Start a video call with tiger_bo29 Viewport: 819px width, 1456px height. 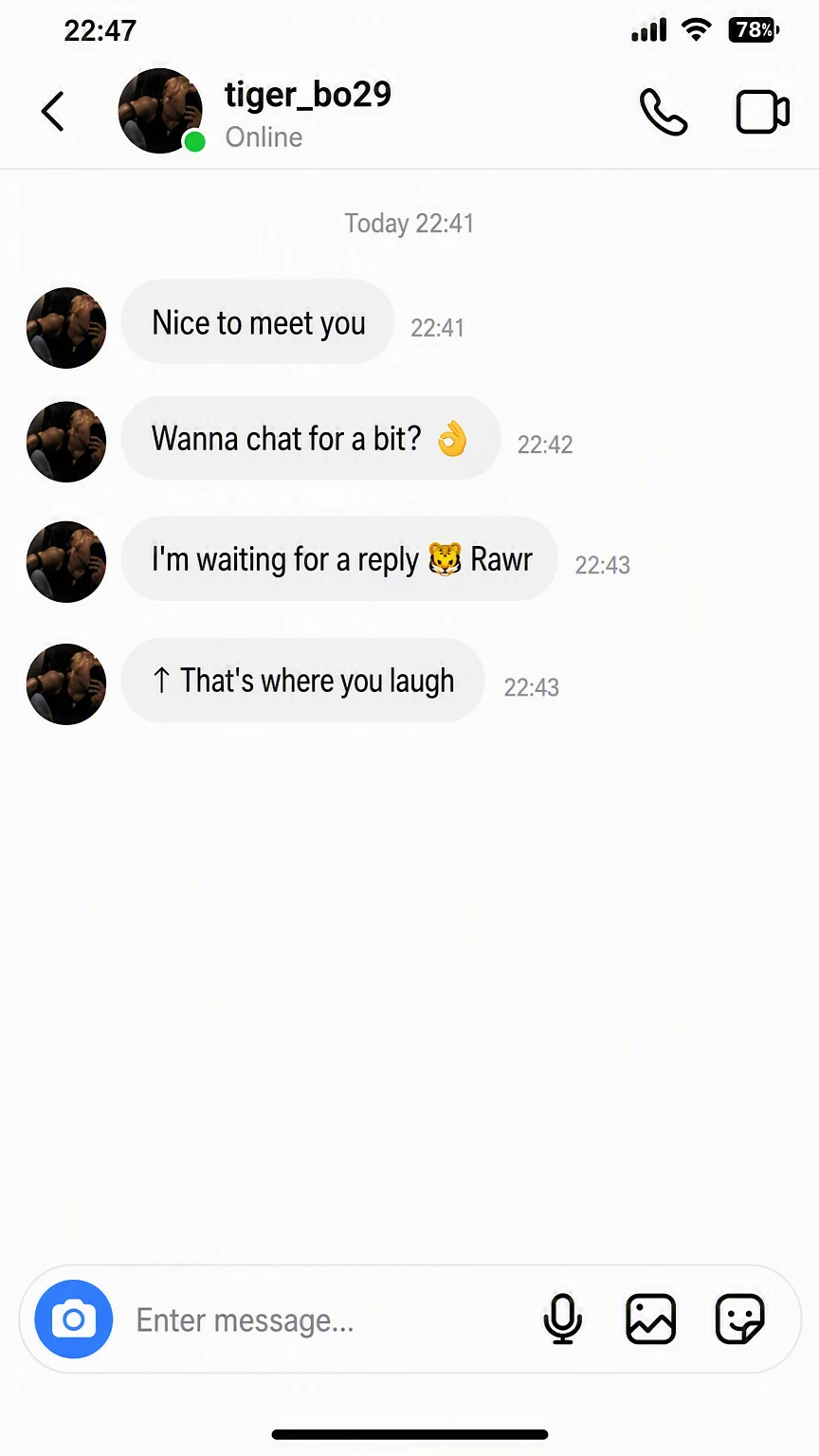(762, 112)
